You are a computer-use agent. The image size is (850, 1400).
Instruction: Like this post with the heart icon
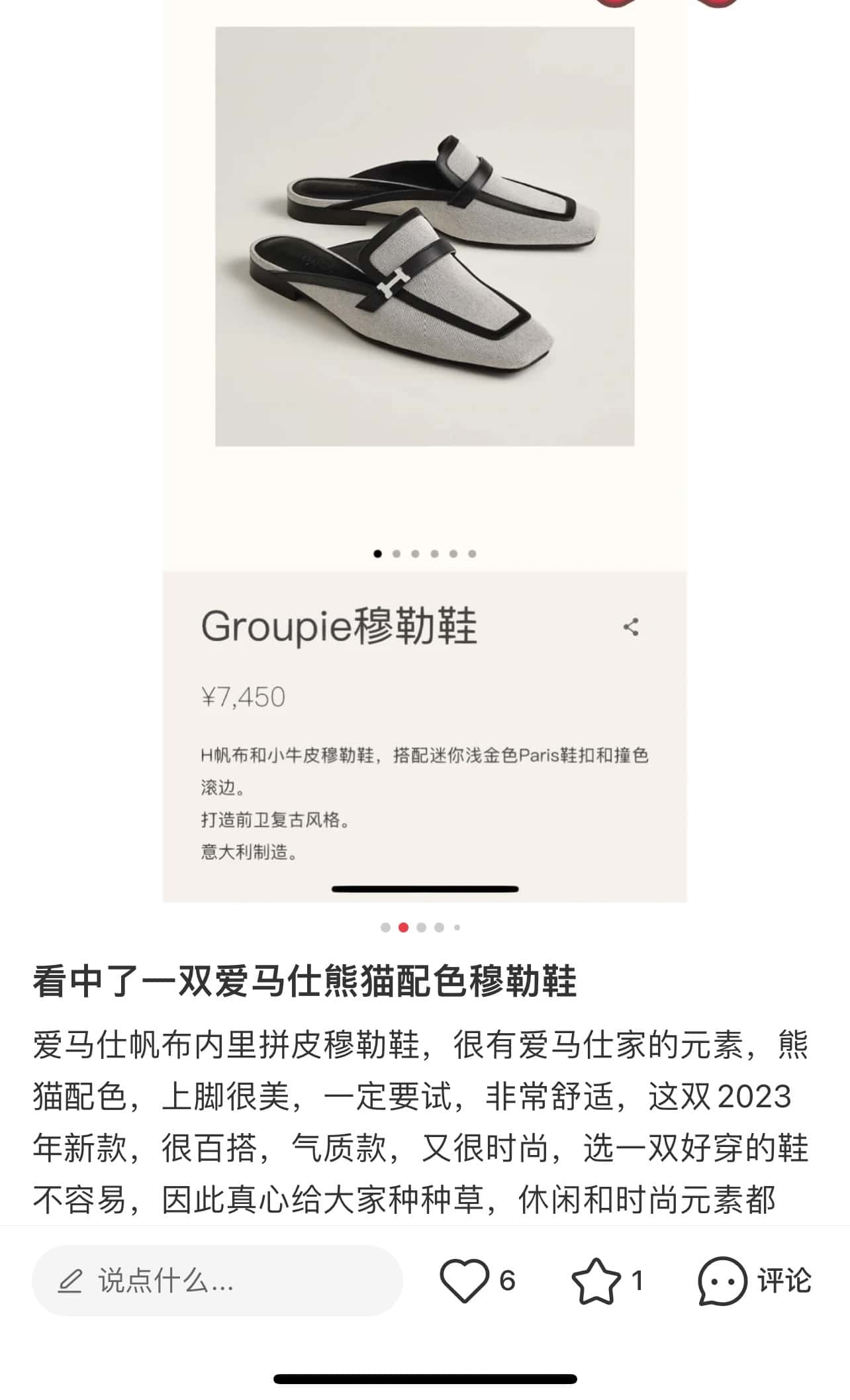pyautogui.click(x=464, y=1281)
